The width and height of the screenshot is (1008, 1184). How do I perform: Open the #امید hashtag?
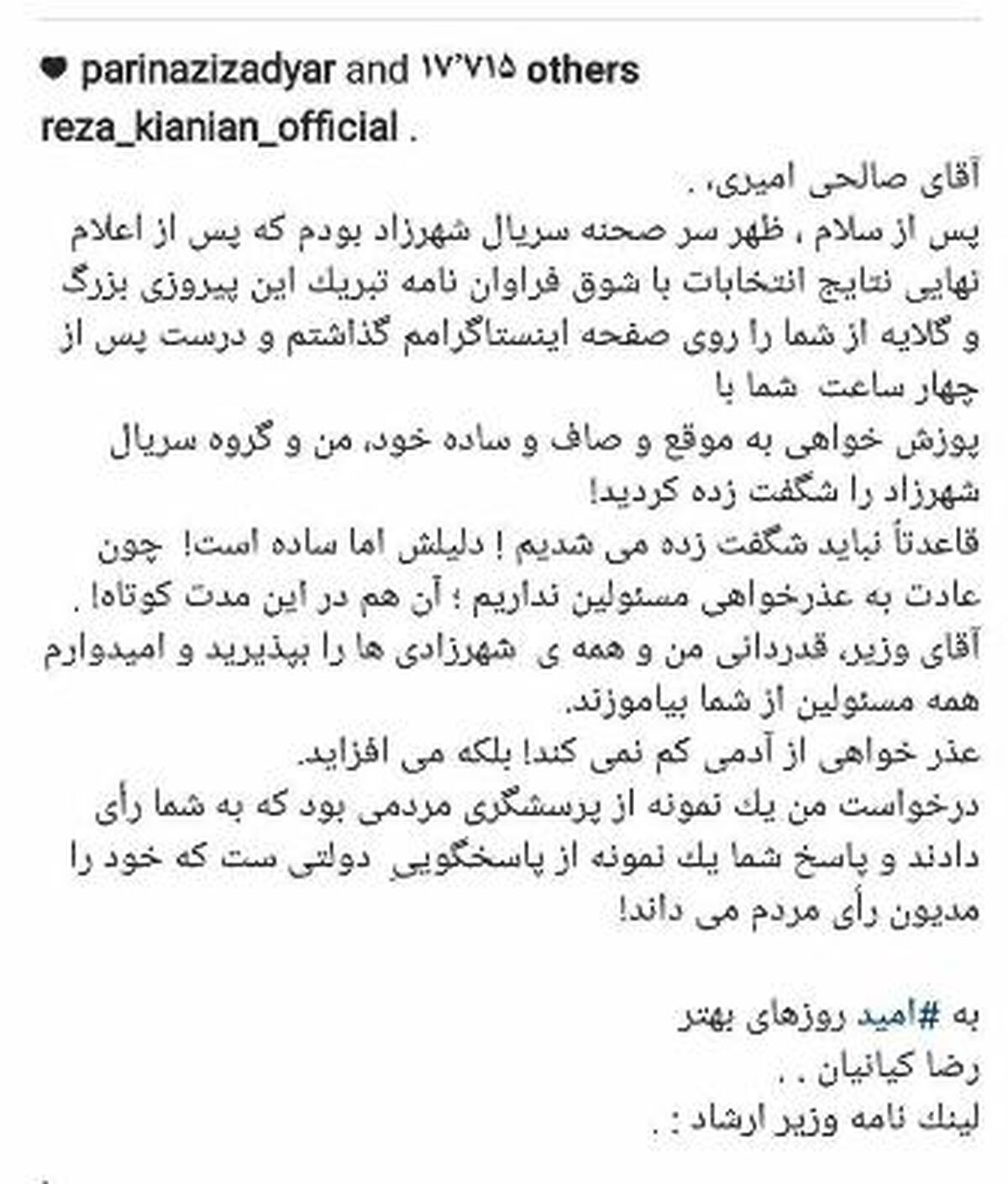pyautogui.click(x=902, y=1018)
